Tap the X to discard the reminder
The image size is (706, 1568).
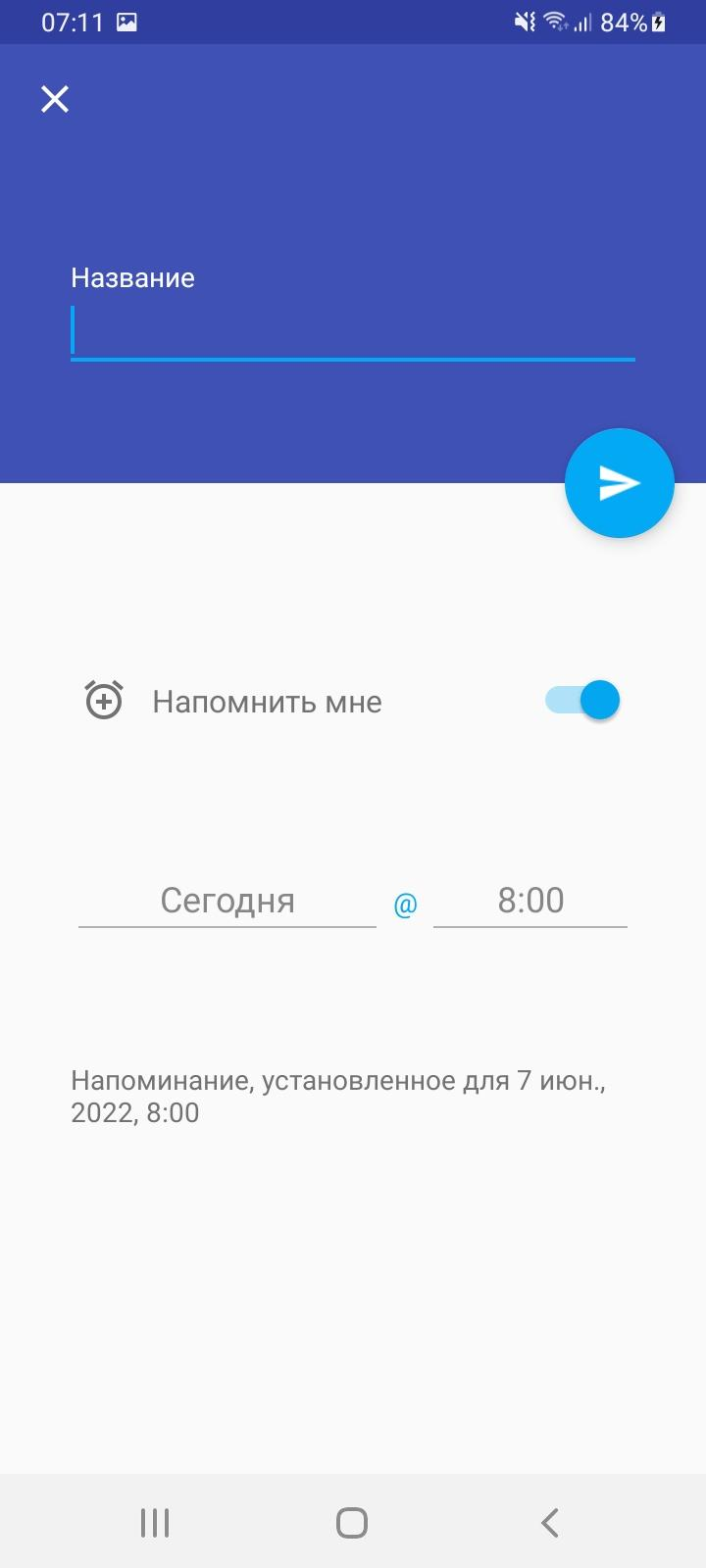[54, 98]
